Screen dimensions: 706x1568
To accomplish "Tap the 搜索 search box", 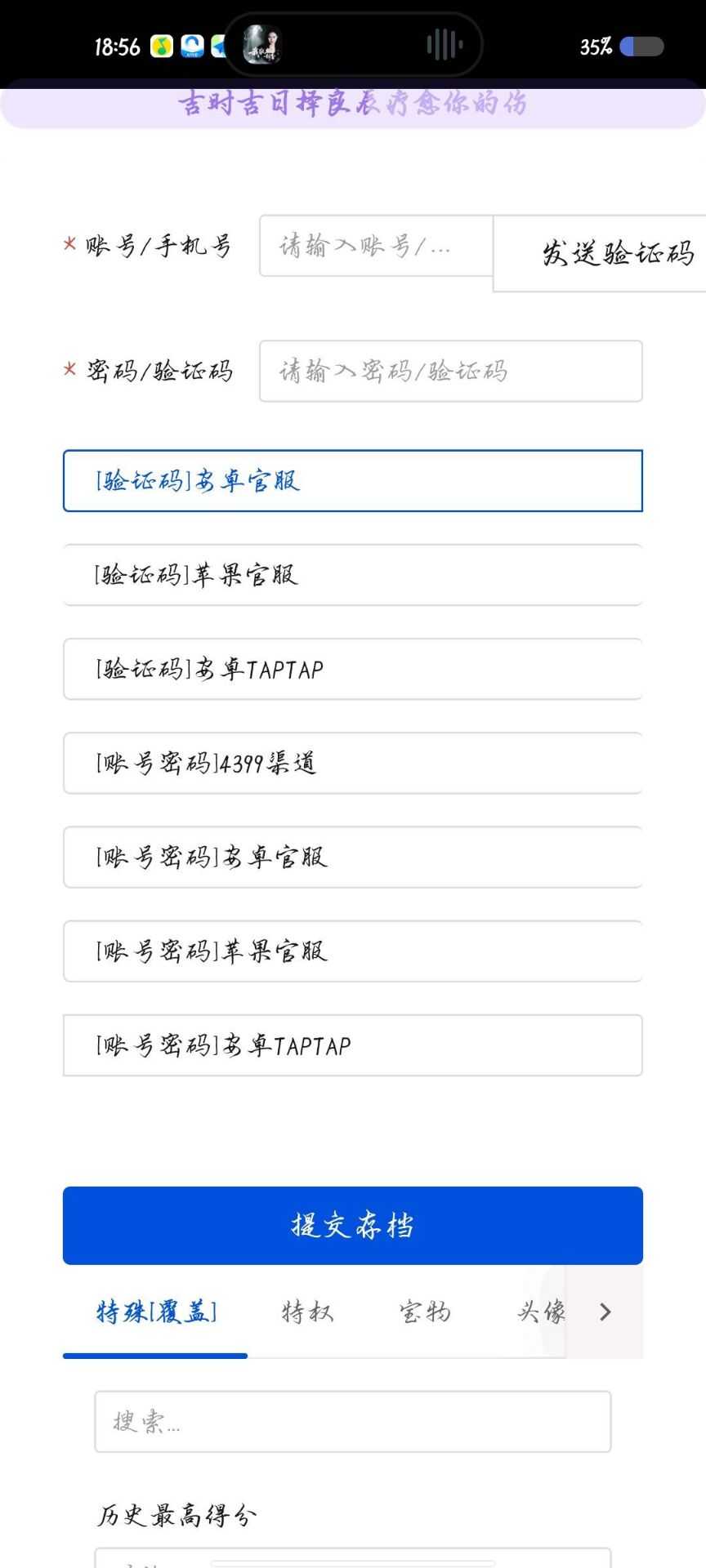I will coord(352,1422).
